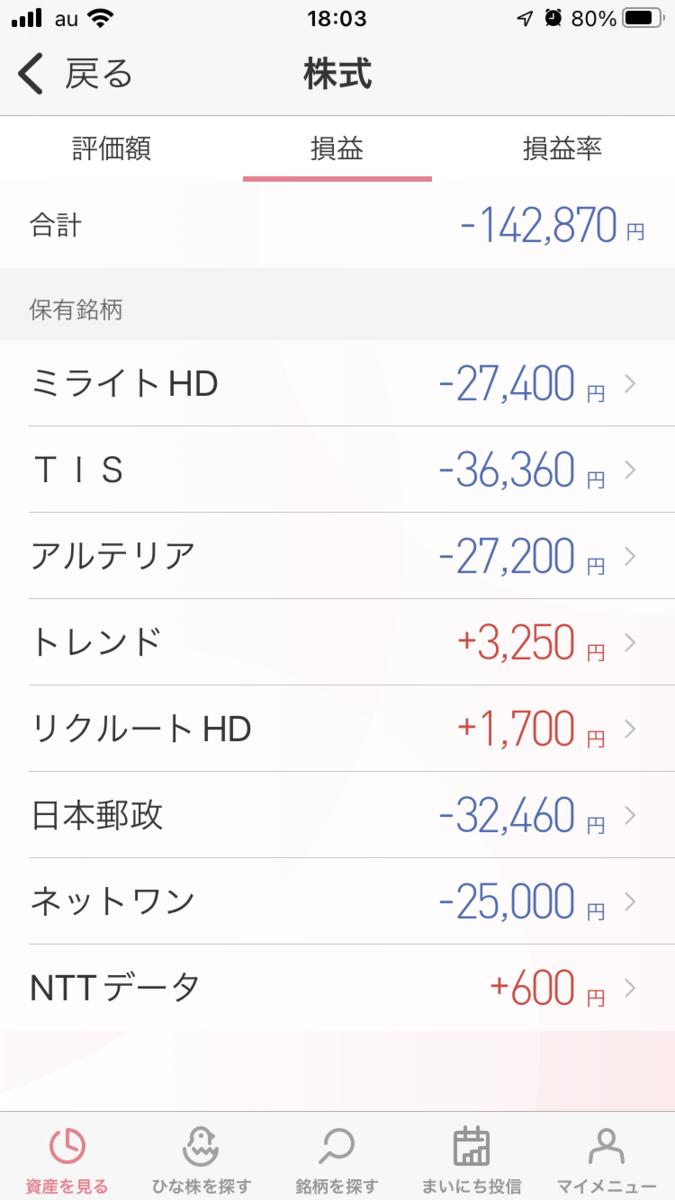This screenshot has height=1200, width=675.
Task: Select the 損益 tab
Action: click(337, 150)
